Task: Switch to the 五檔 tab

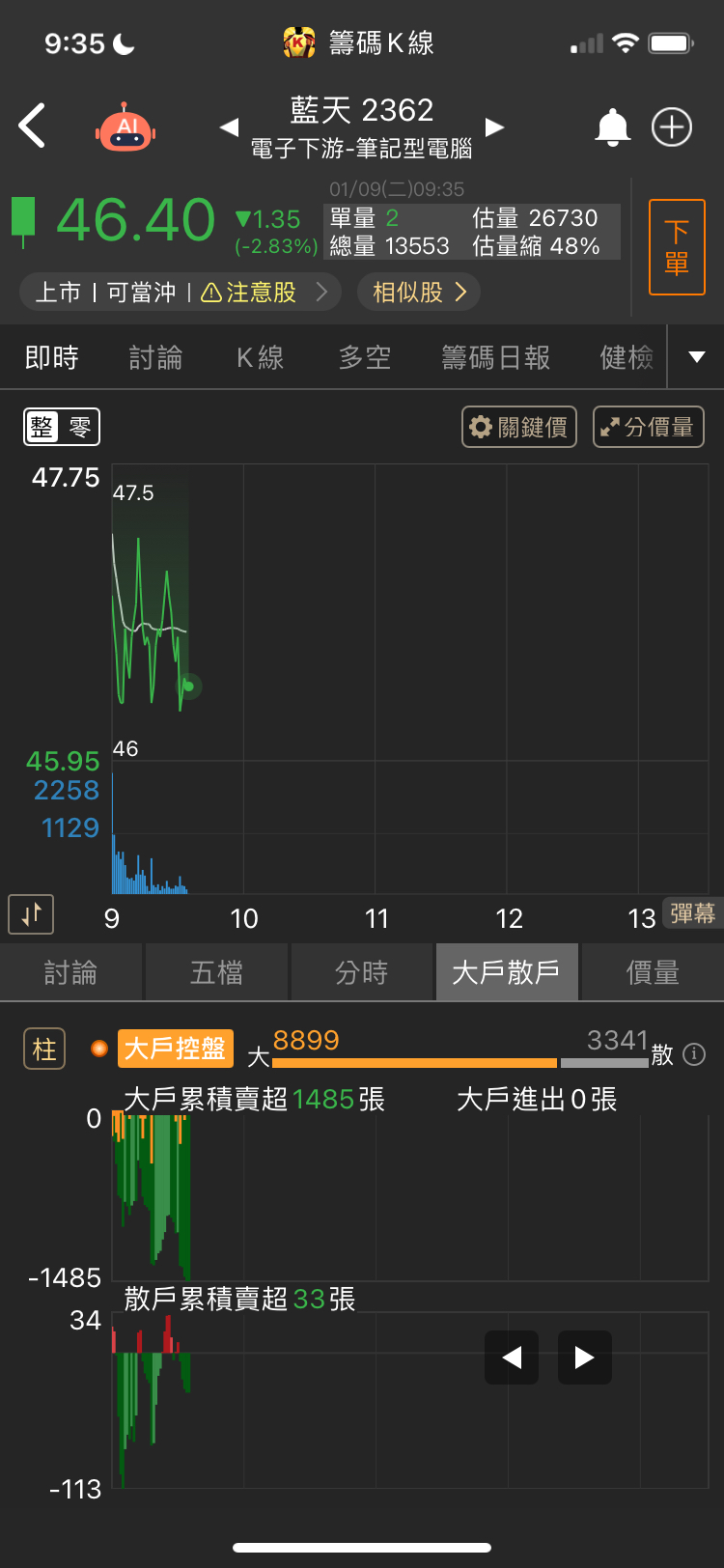Action: pyautogui.click(x=217, y=972)
